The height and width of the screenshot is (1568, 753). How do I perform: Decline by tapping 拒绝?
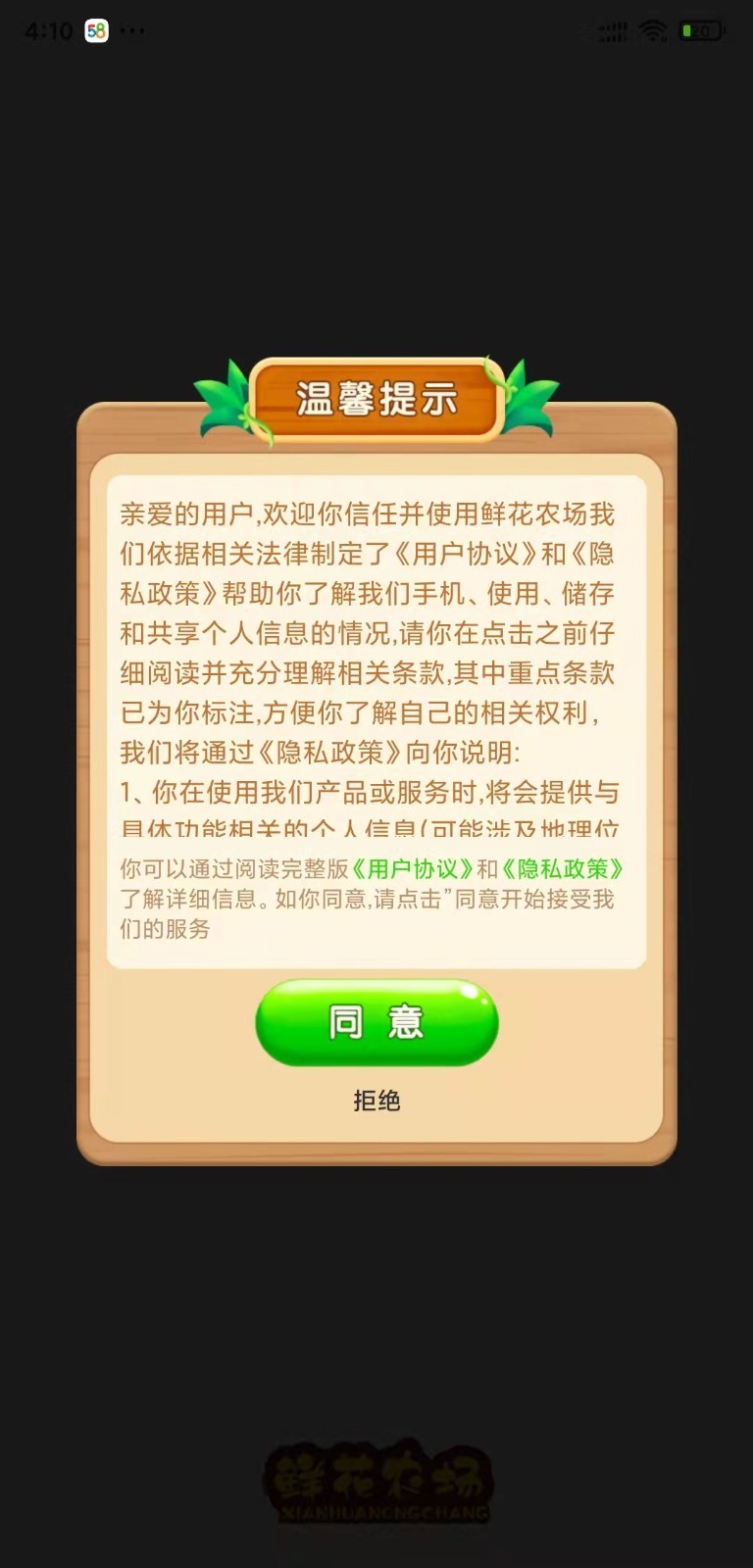[376, 1101]
